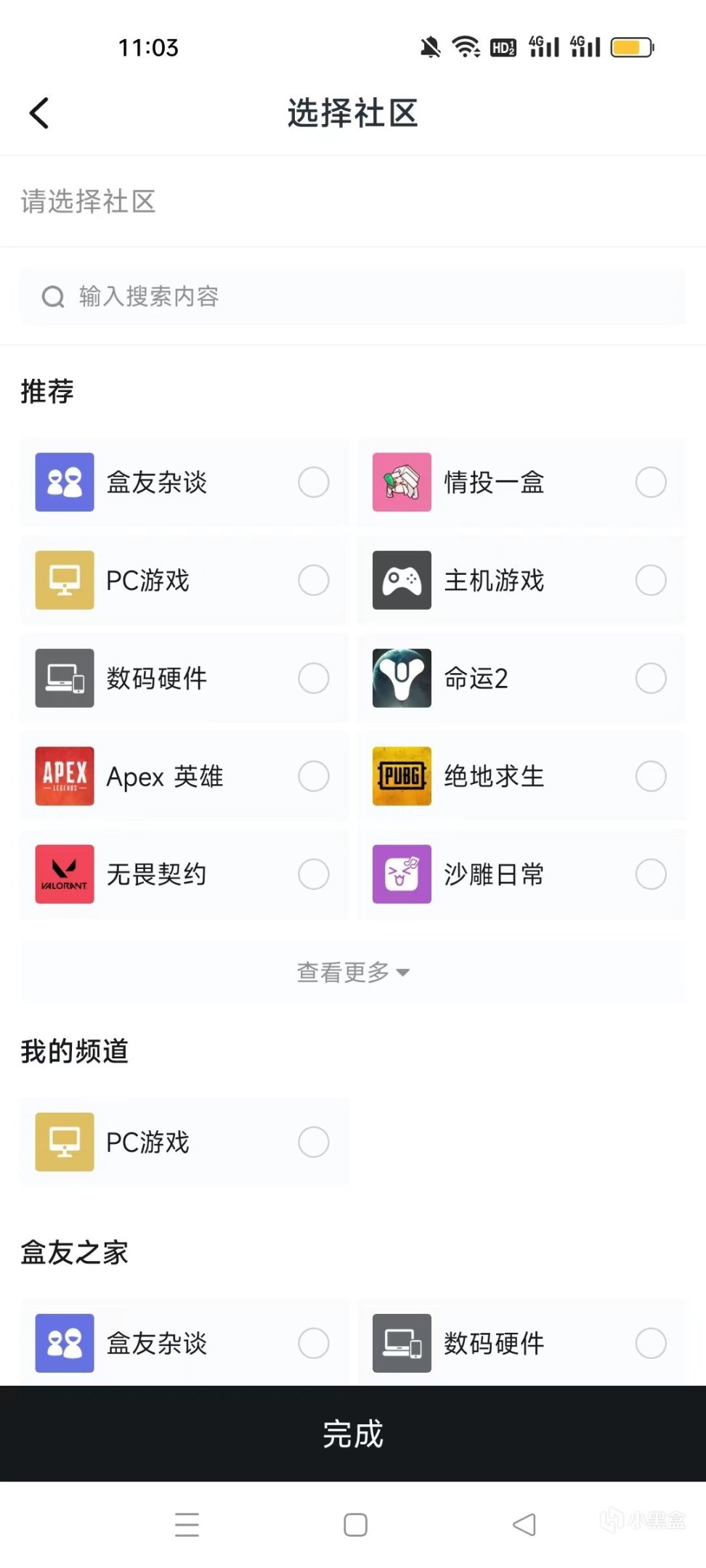Select 无畏契约 community
706x1568 pixels.
[184, 874]
